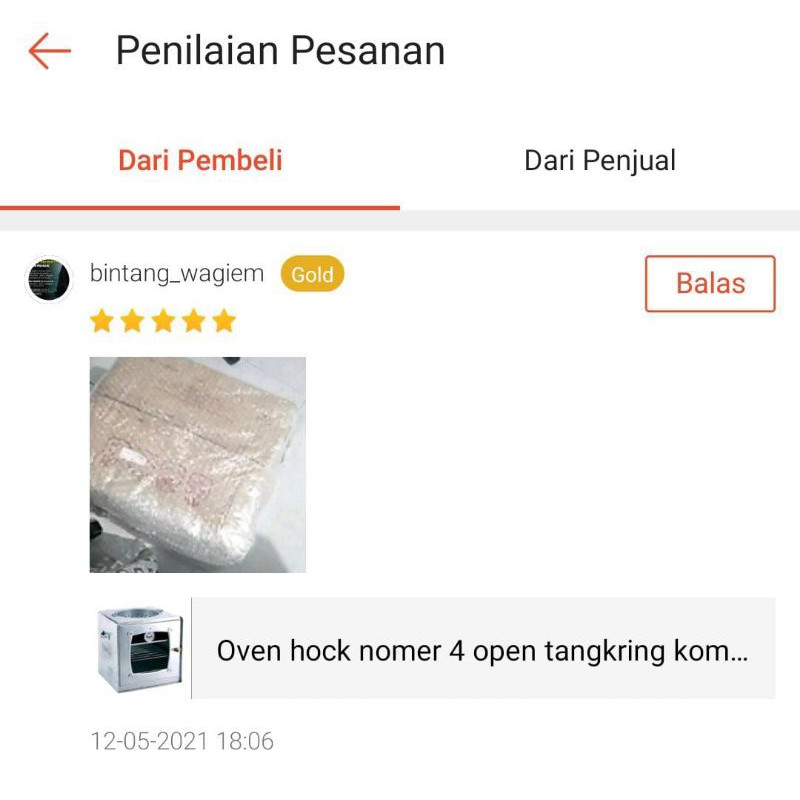Select the Dari Pembeli tab

[200, 160]
